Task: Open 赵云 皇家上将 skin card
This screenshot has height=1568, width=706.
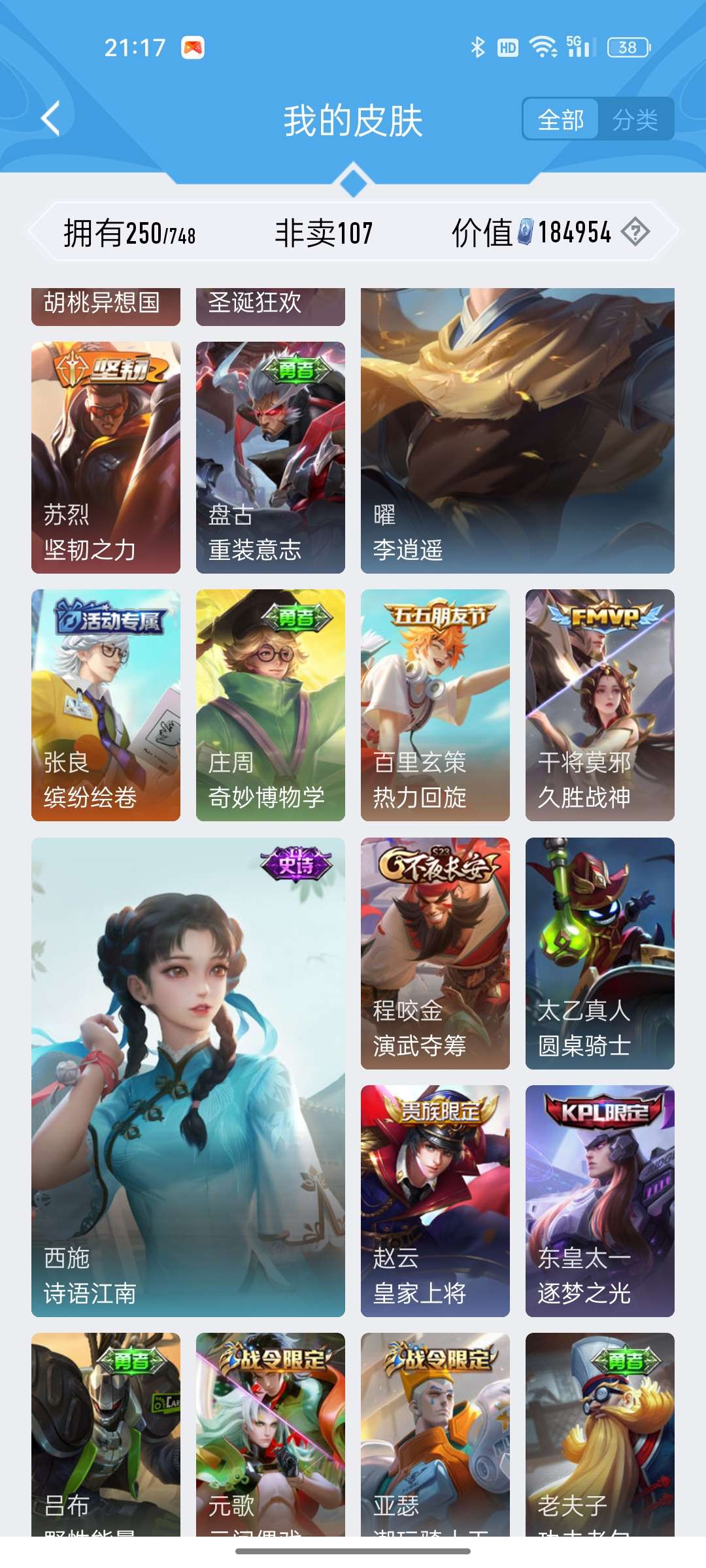Action: pos(435,1201)
